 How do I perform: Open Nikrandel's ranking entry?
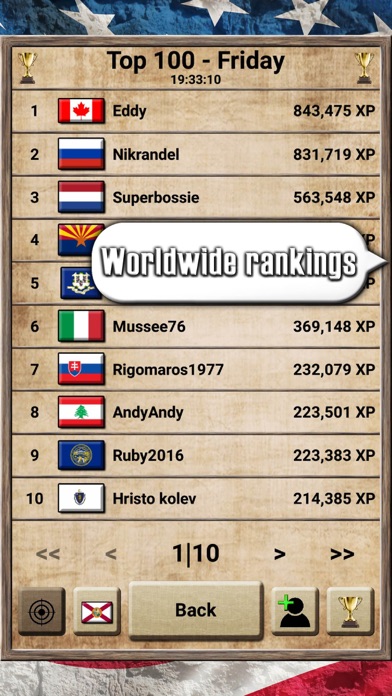(196, 154)
